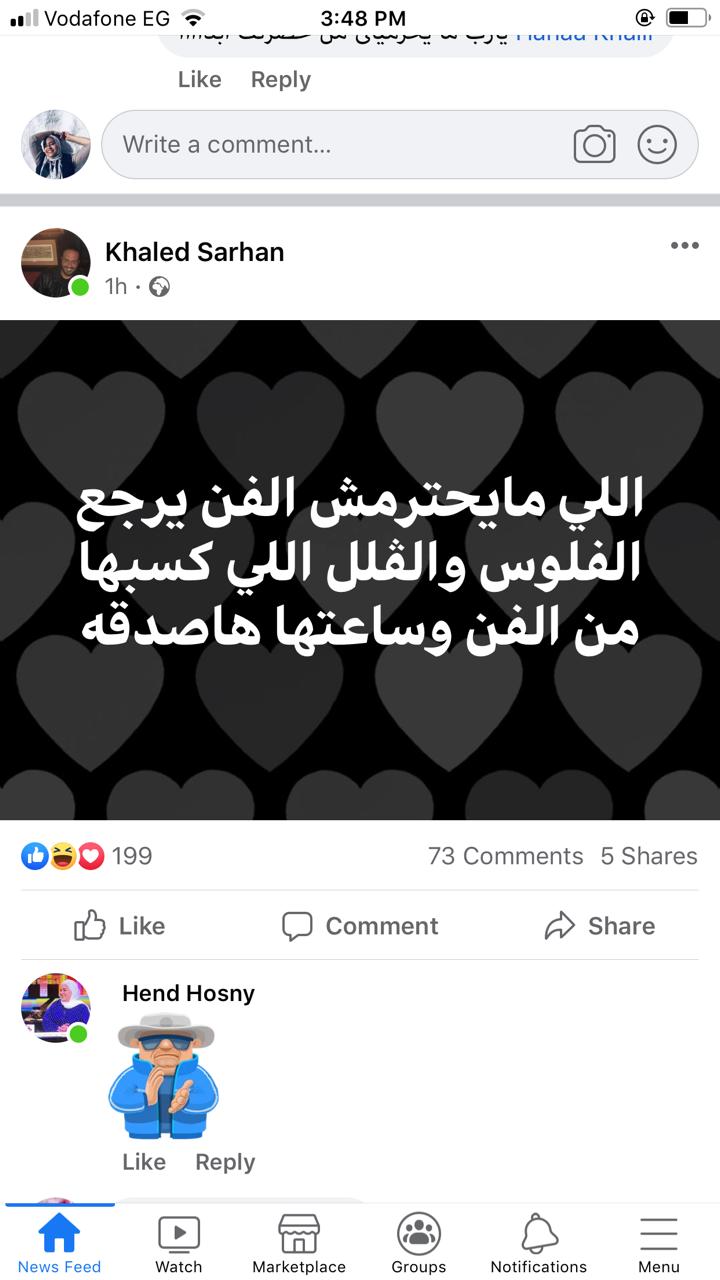Viewport: 720px width, 1280px height.
Task: Open the camera icon in comment box
Action: (594, 145)
